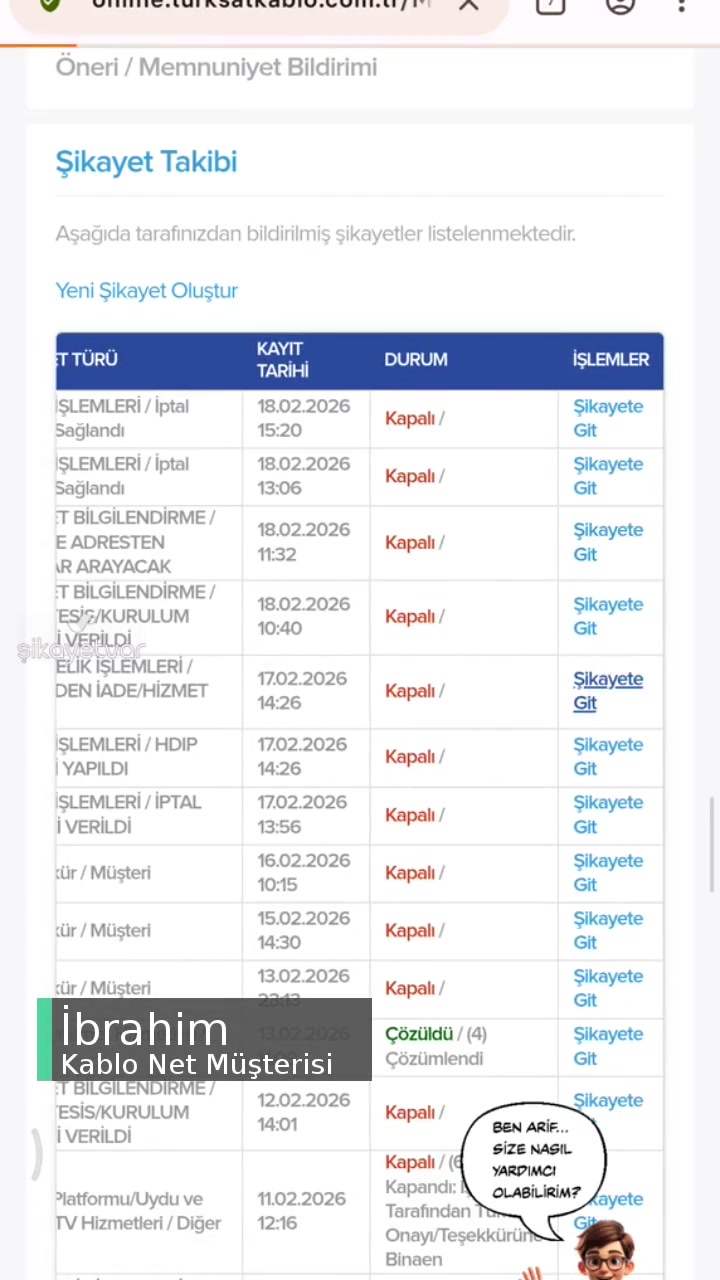Open the browser tab switcher icon
The image size is (720, 1280).
550,7
